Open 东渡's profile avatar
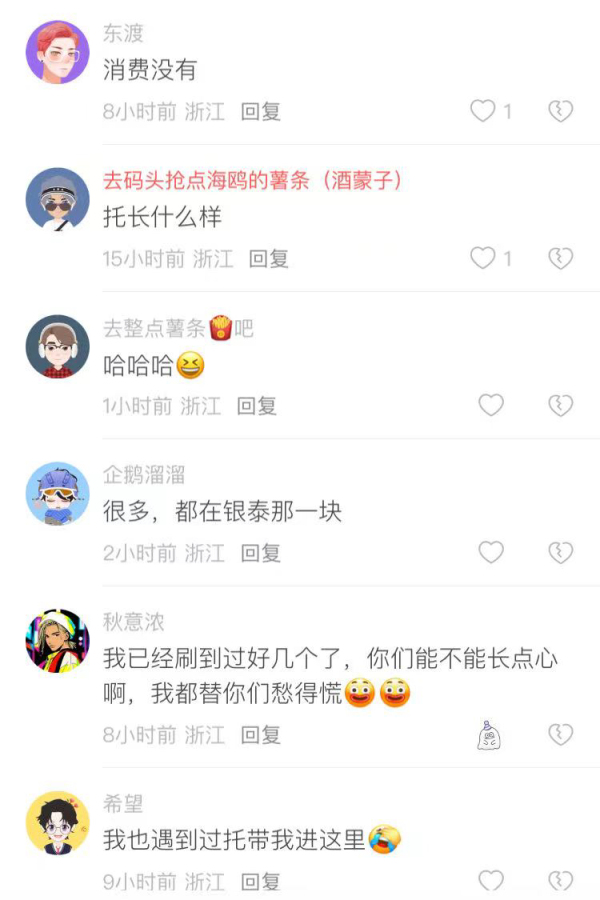This screenshot has height=900, width=600. pos(57,52)
